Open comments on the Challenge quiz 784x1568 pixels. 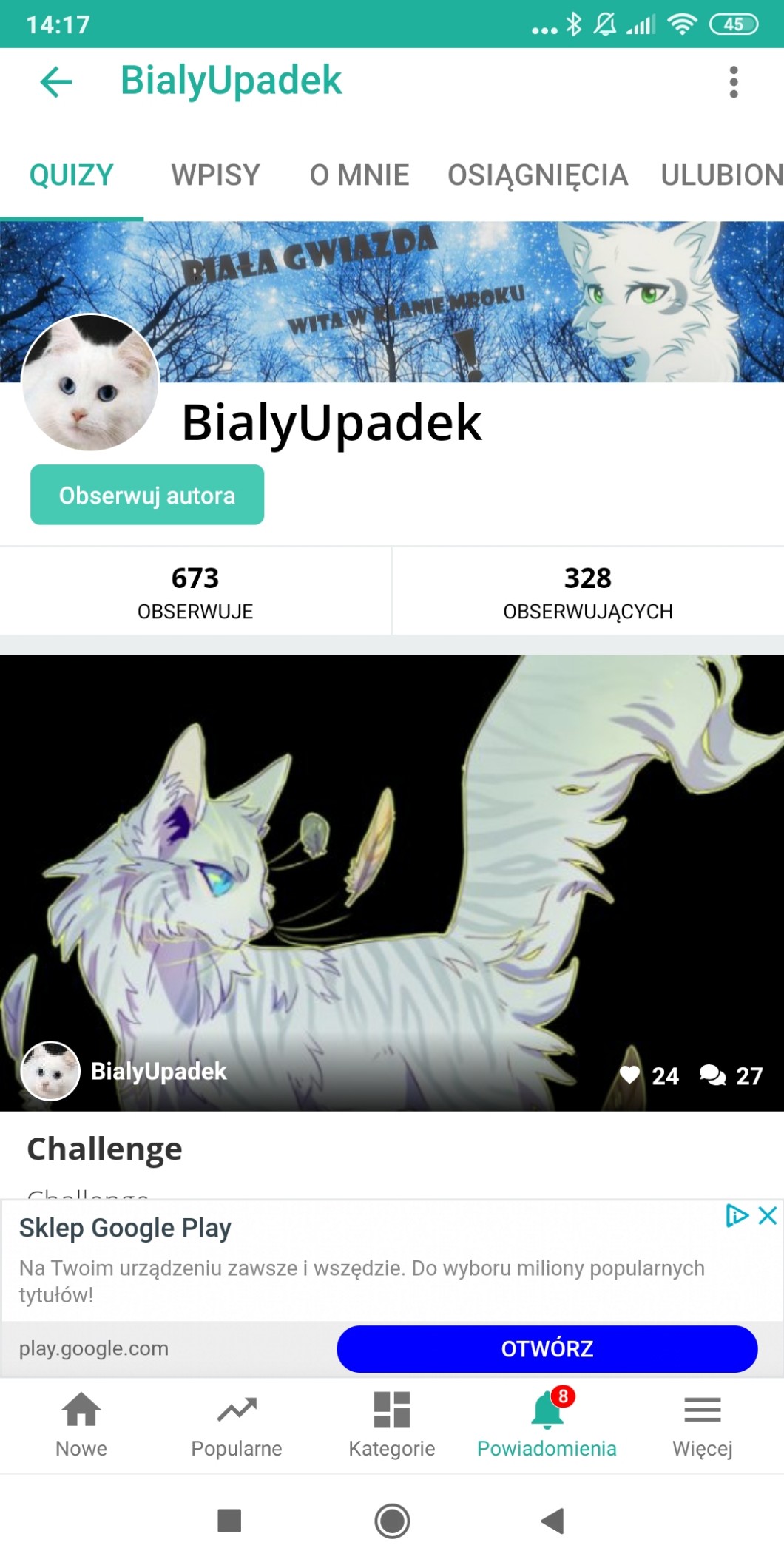(x=713, y=1075)
